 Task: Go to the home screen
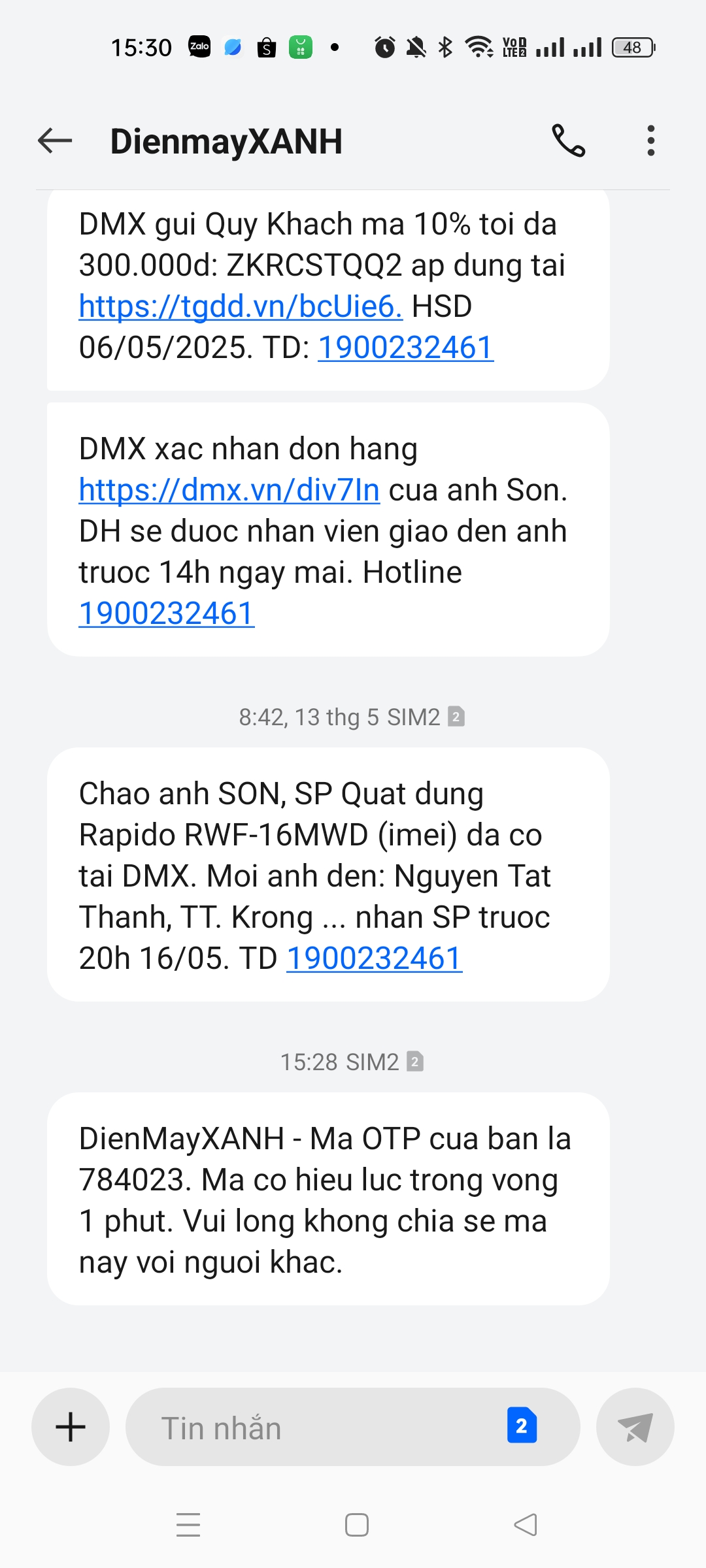click(357, 1525)
